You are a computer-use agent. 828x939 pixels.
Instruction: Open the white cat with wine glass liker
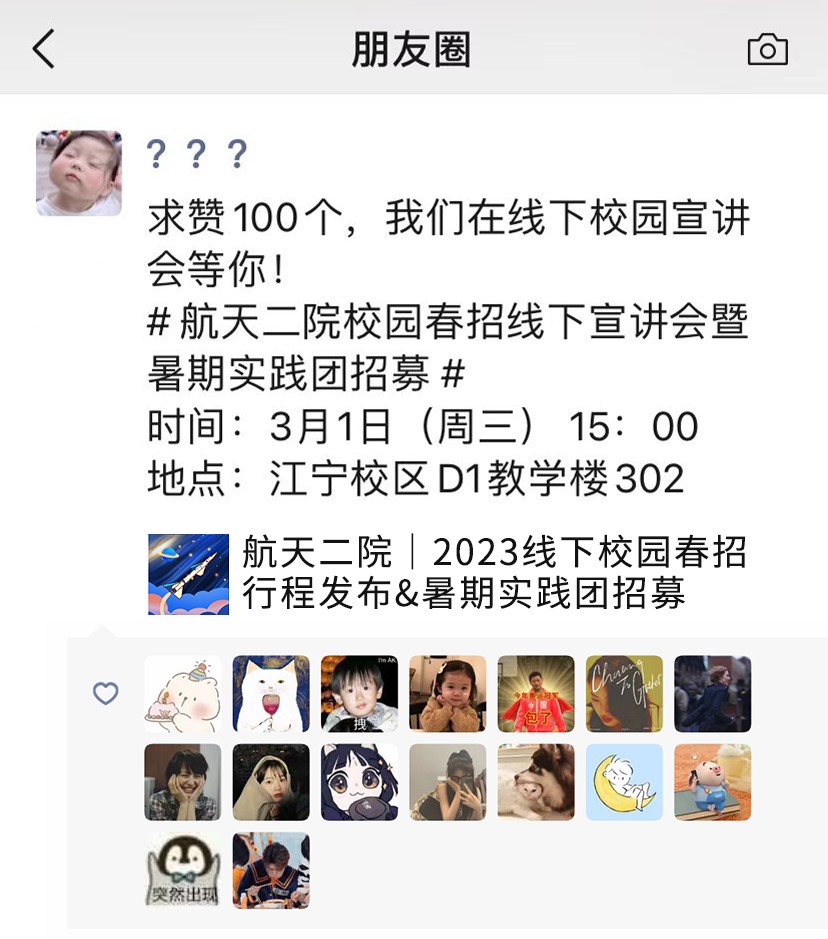271,694
